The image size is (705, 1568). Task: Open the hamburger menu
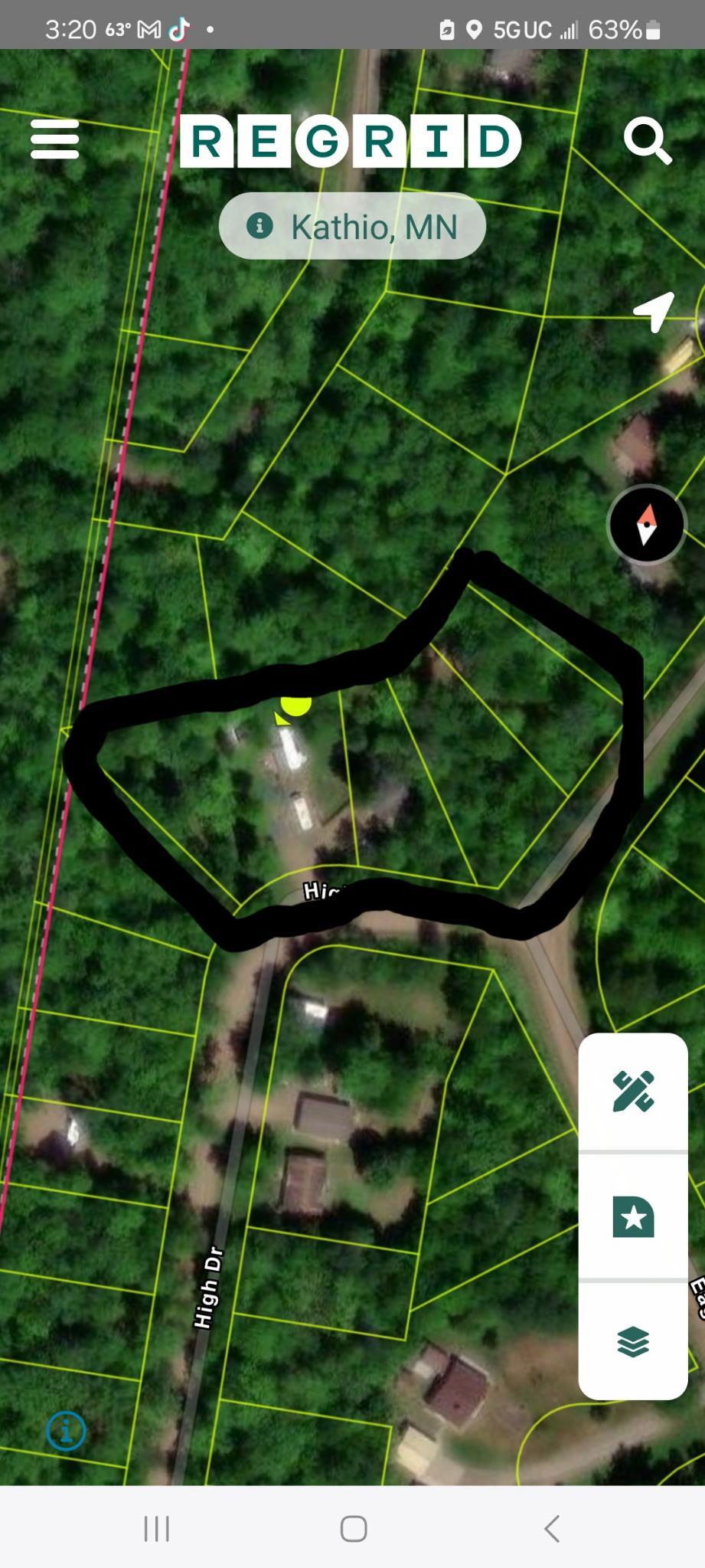click(54, 139)
